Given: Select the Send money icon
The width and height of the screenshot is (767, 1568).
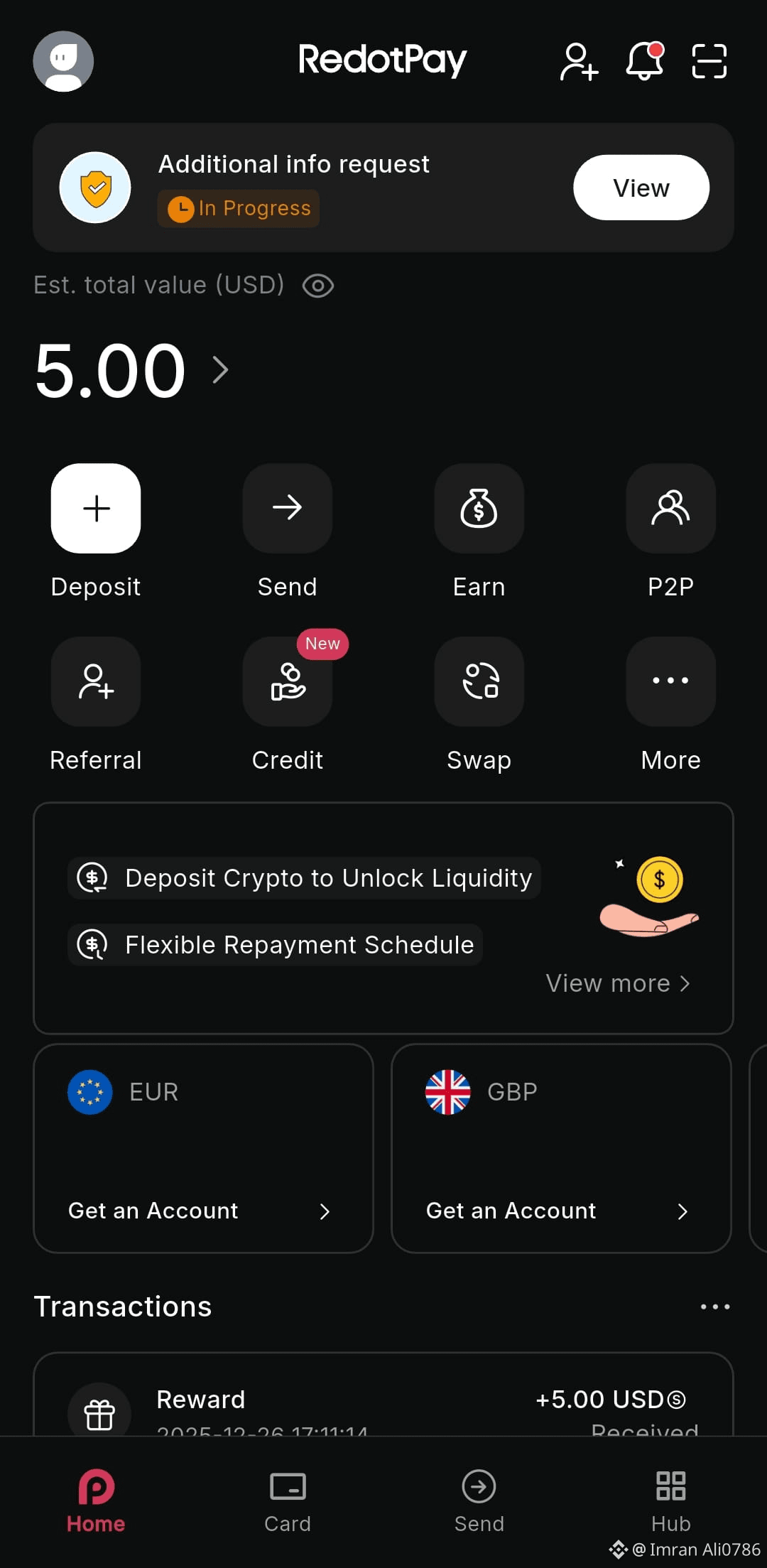Looking at the screenshot, I should (287, 509).
